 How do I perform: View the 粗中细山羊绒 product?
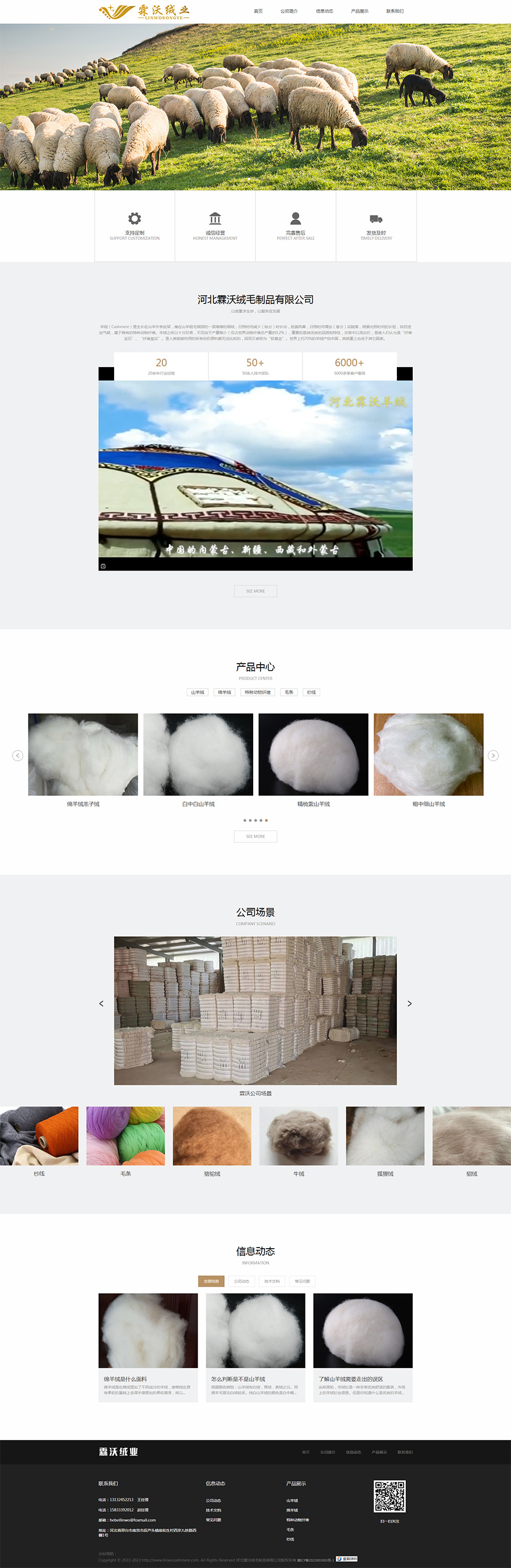coord(428,755)
